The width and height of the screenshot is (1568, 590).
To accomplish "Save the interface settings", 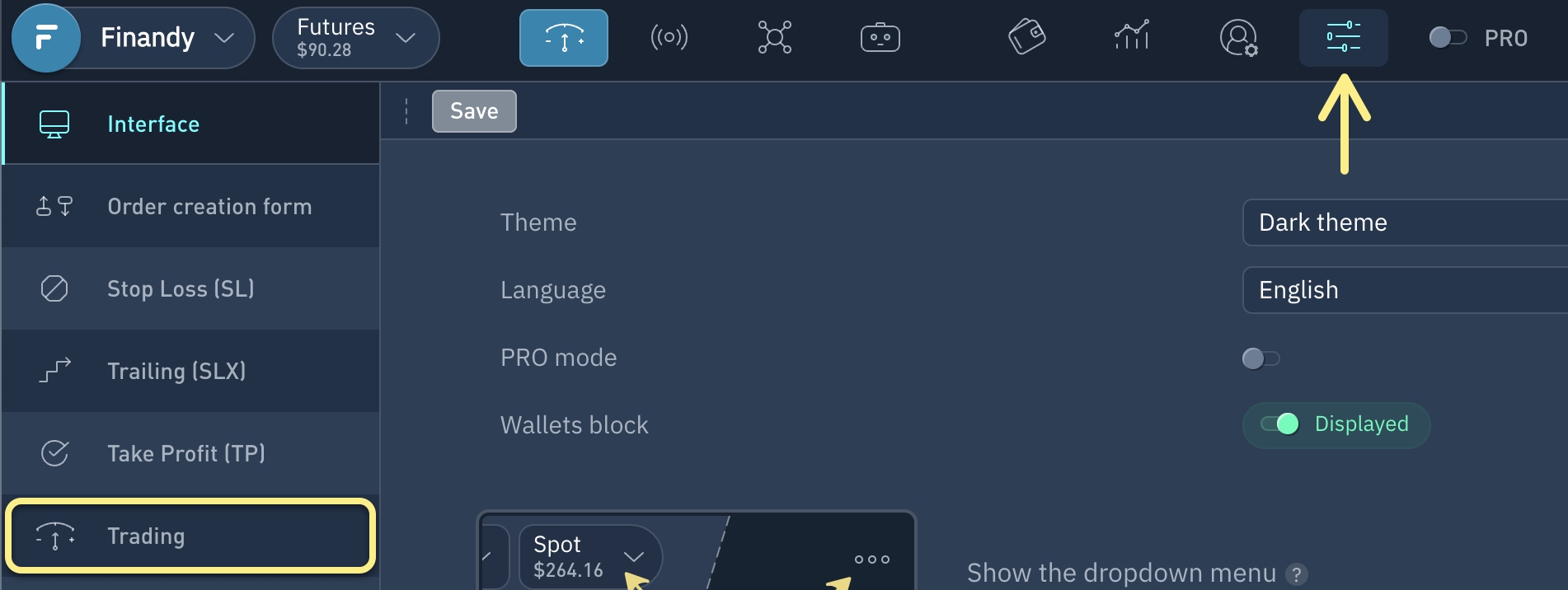I will coord(474,111).
